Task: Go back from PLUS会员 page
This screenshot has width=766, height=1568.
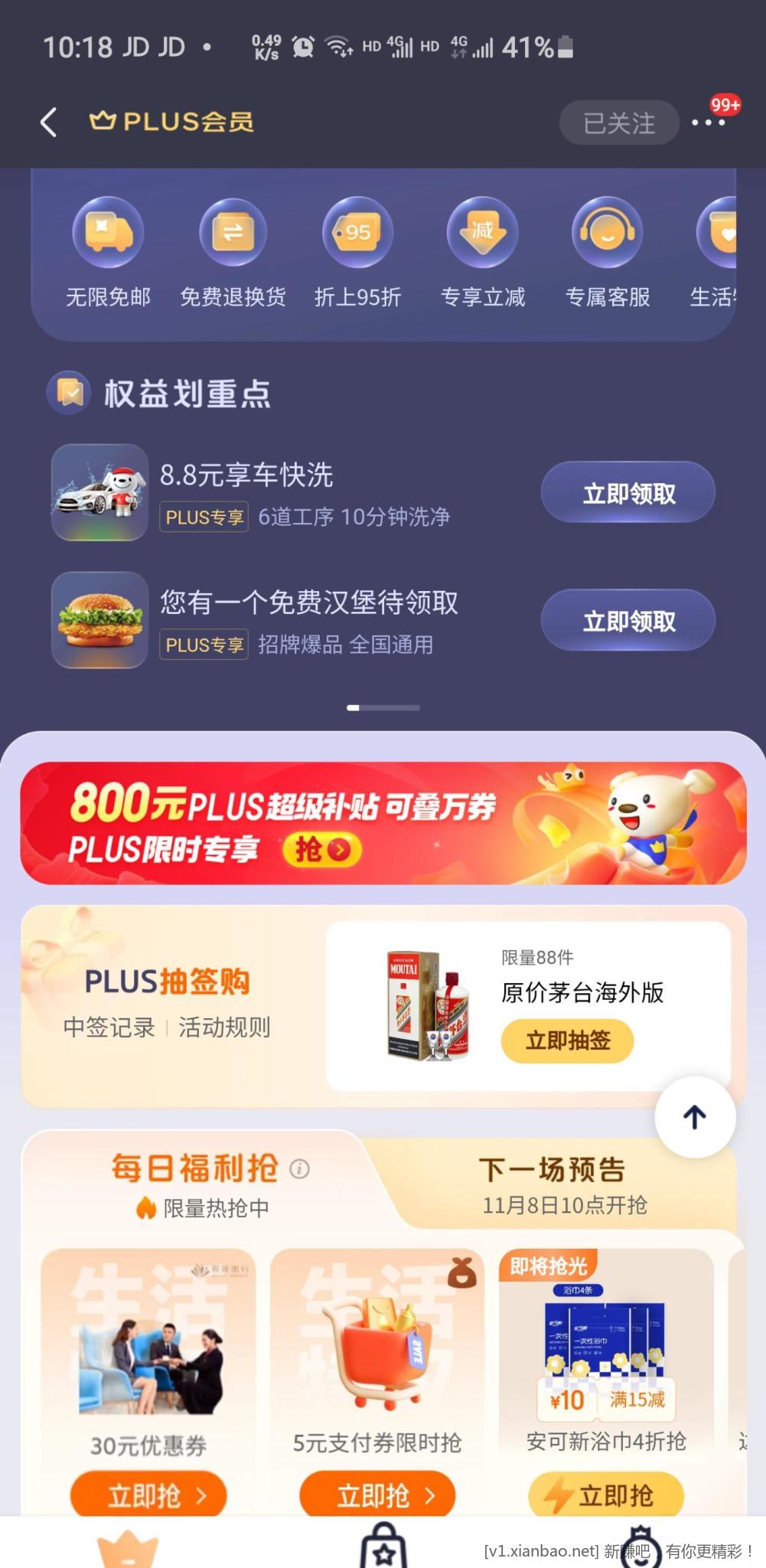Action: (49, 122)
